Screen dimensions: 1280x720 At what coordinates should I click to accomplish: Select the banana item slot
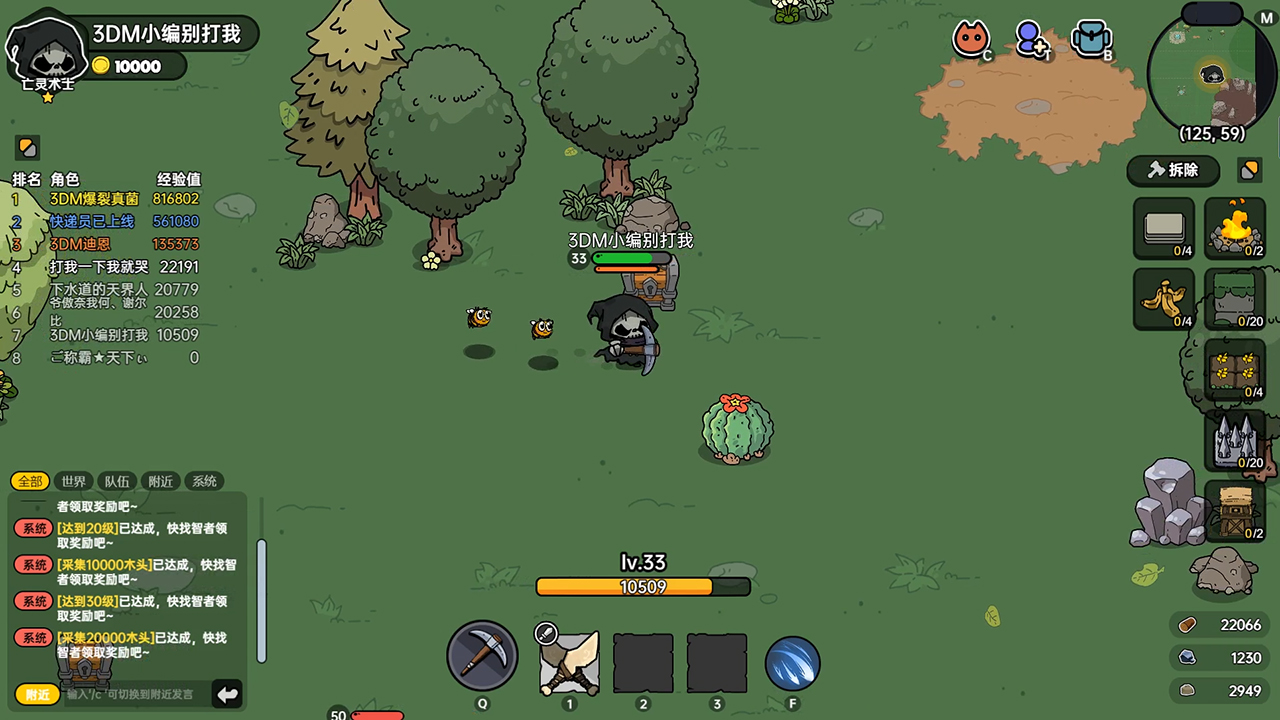pos(1163,298)
